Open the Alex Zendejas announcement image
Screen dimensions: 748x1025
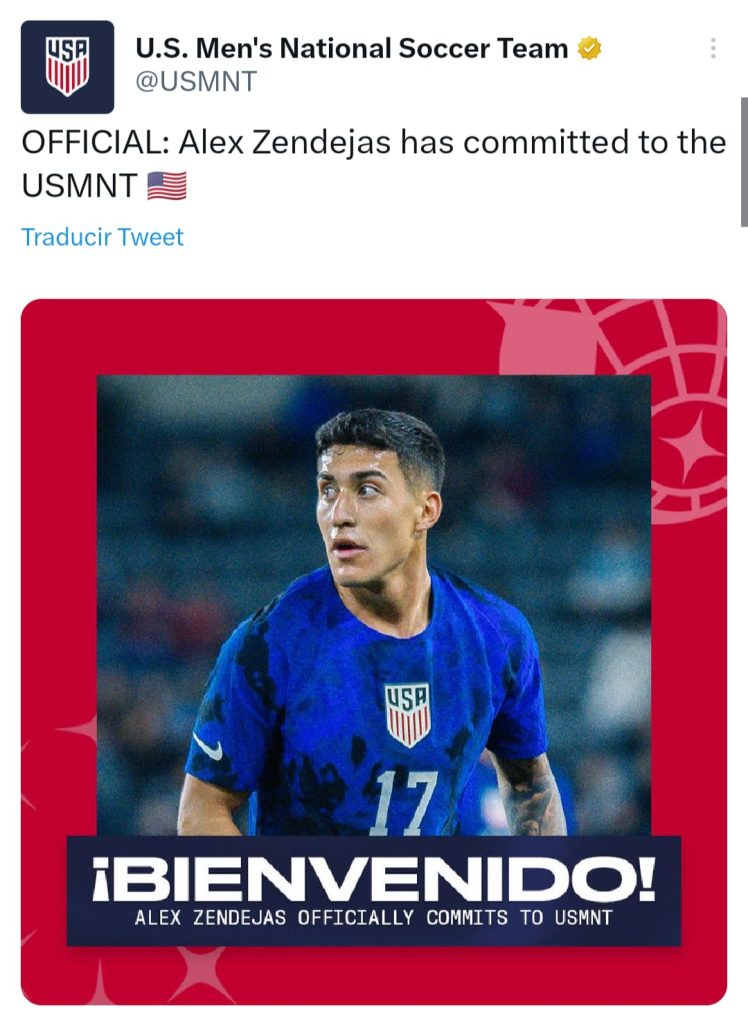click(374, 651)
